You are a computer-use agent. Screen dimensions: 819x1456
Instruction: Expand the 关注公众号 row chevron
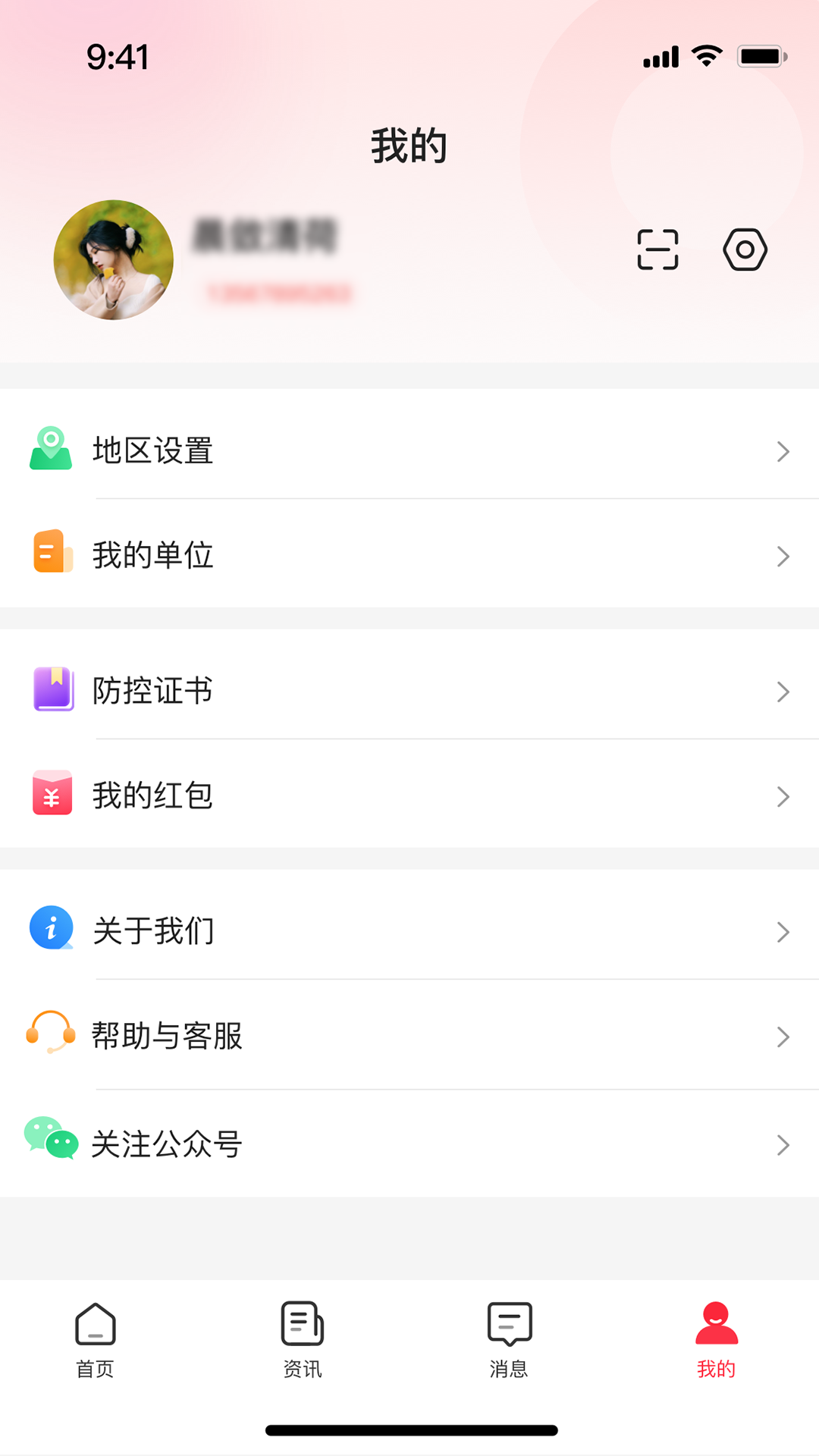[x=783, y=1145]
